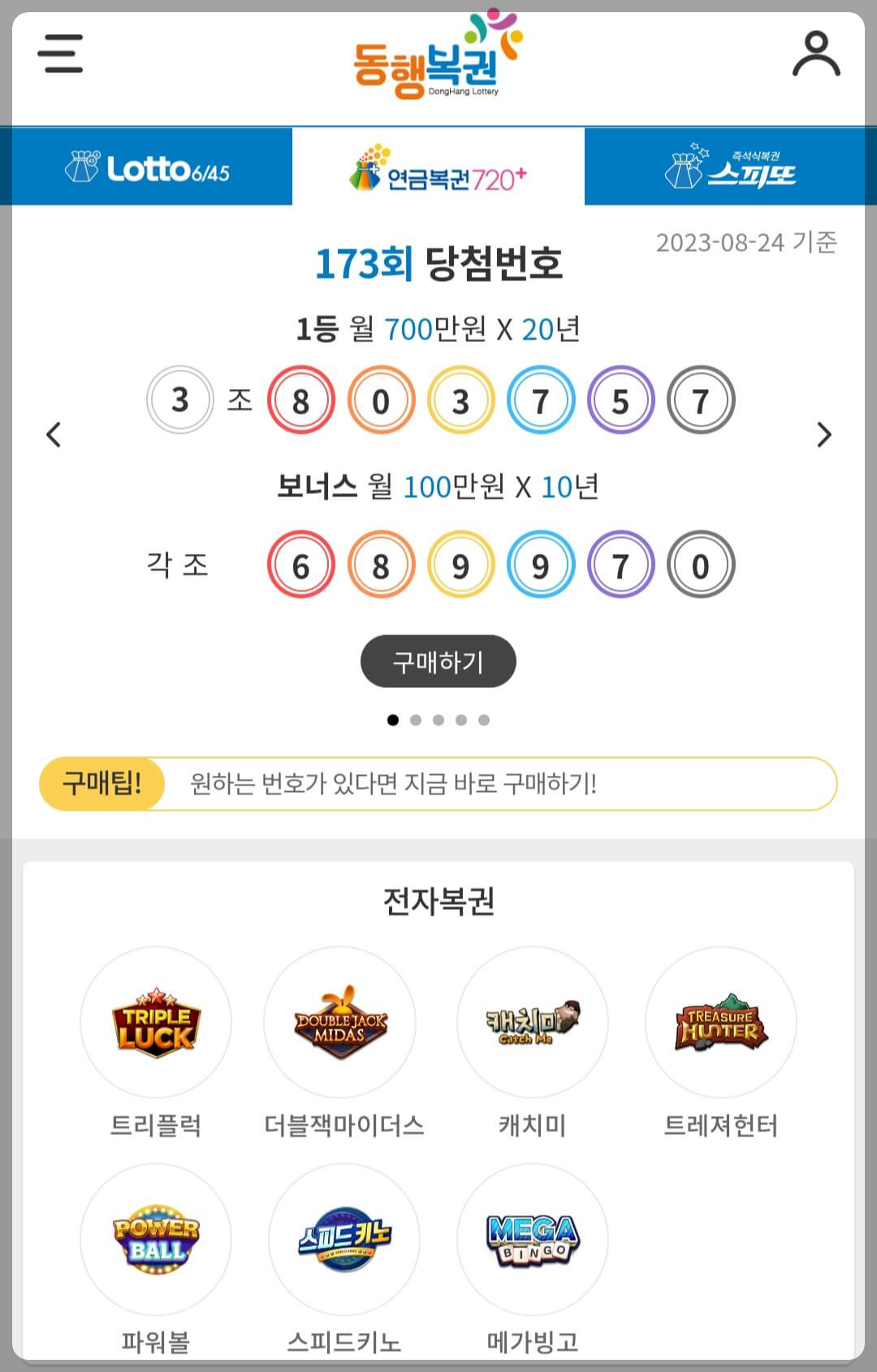Open the hamburger navigation menu

click(60, 52)
